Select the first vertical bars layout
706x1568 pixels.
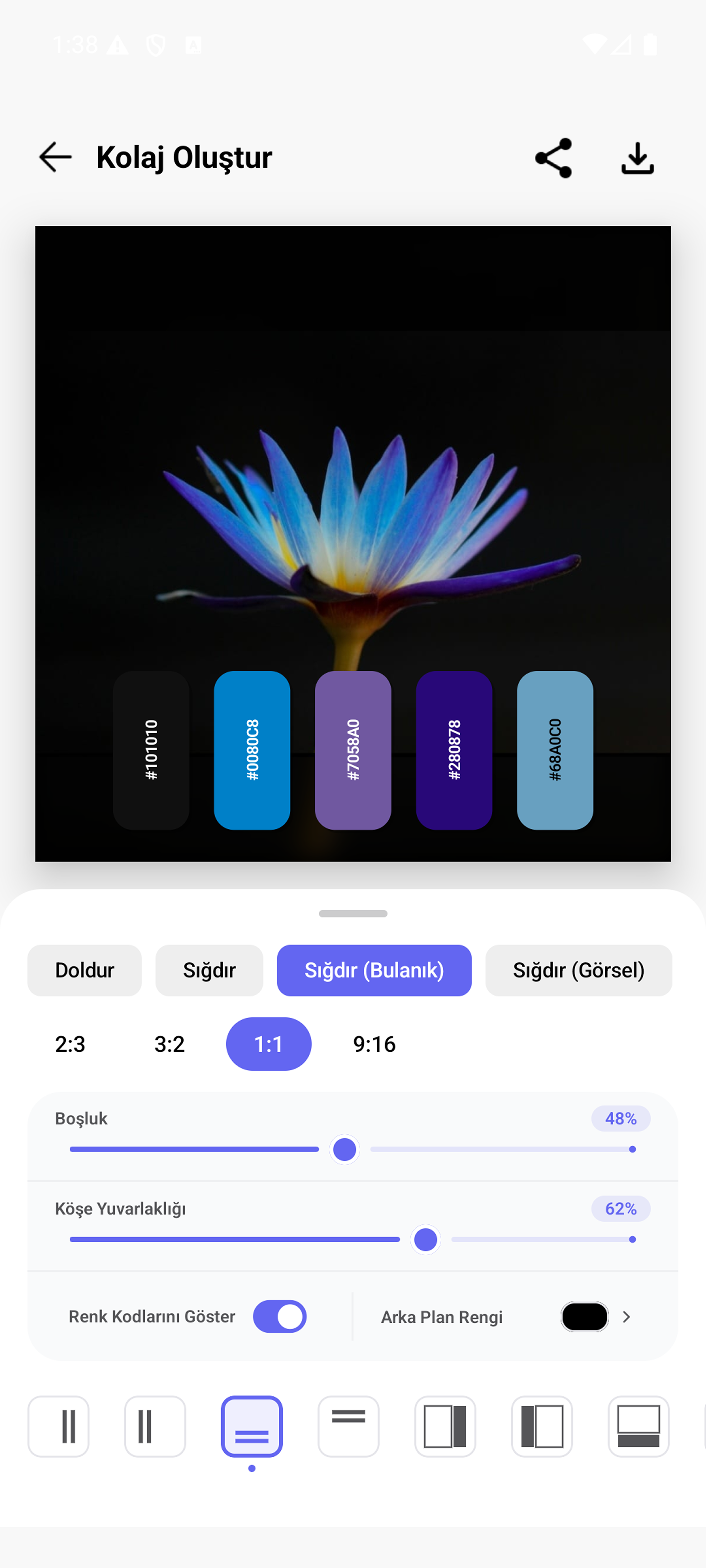coord(58,1426)
